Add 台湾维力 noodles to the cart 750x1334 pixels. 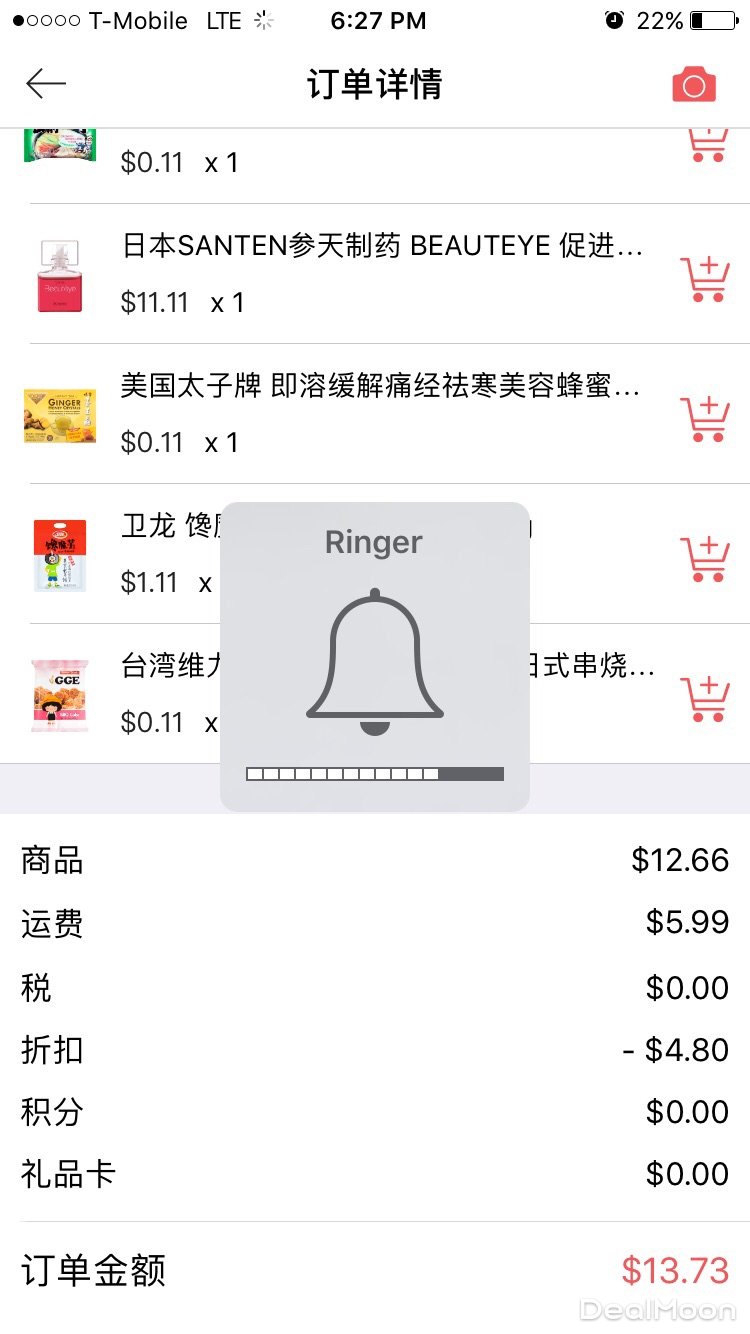[x=704, y=699]
